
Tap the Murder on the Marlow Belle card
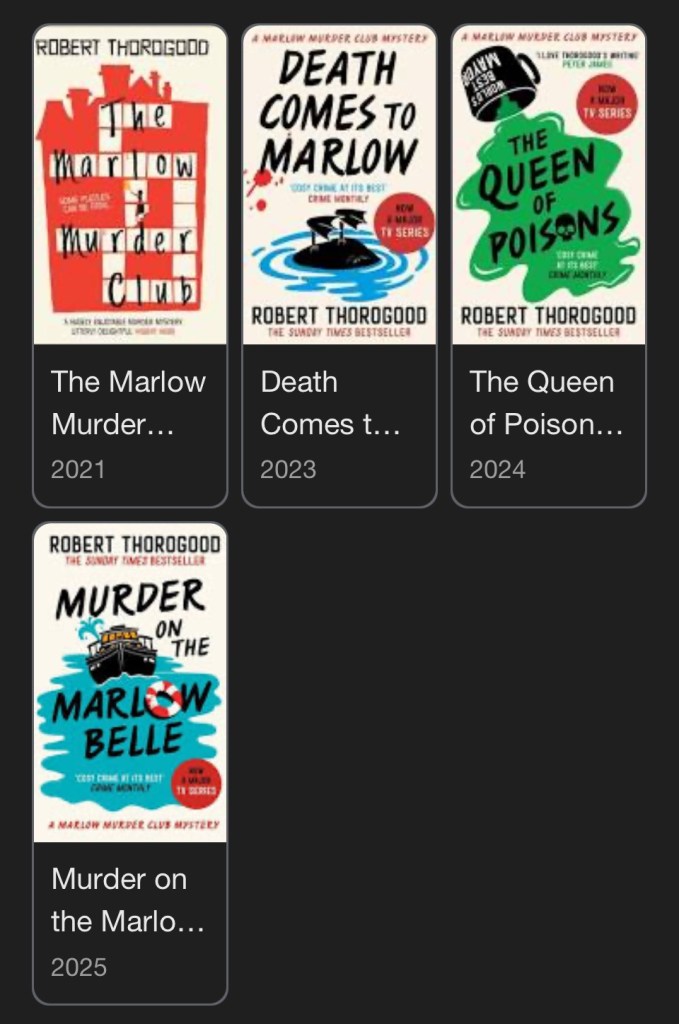tap(130, 762)
